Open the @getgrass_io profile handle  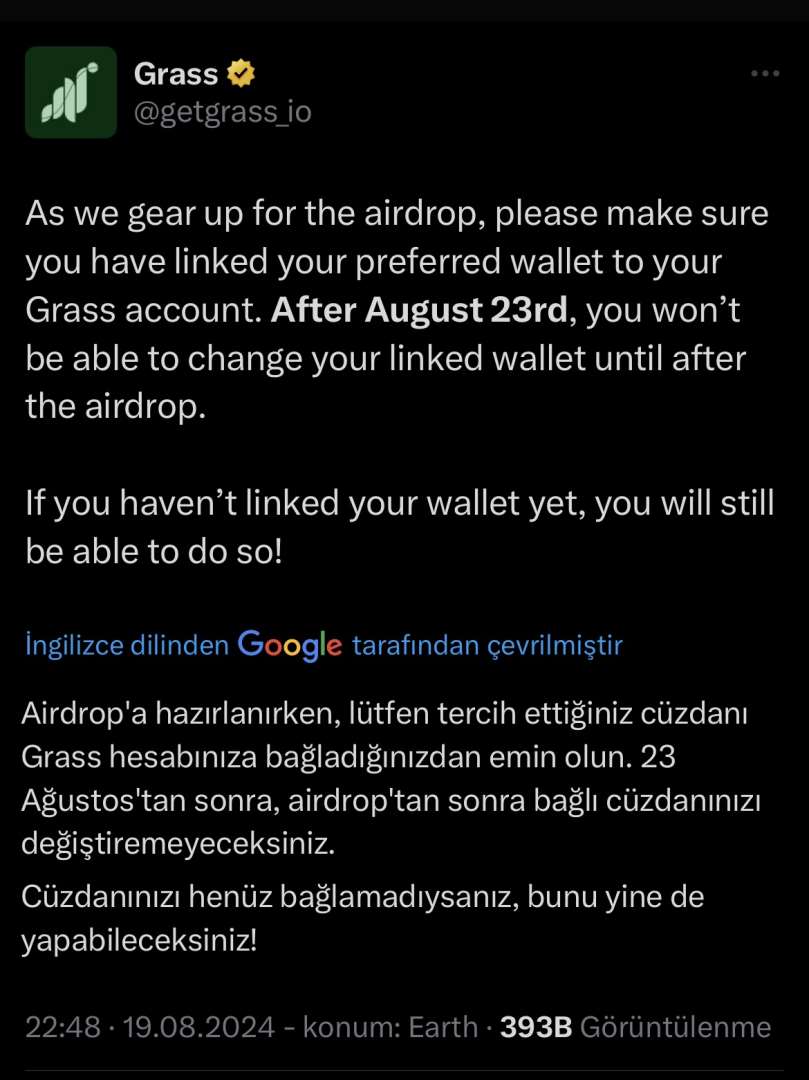coord(222,112)
